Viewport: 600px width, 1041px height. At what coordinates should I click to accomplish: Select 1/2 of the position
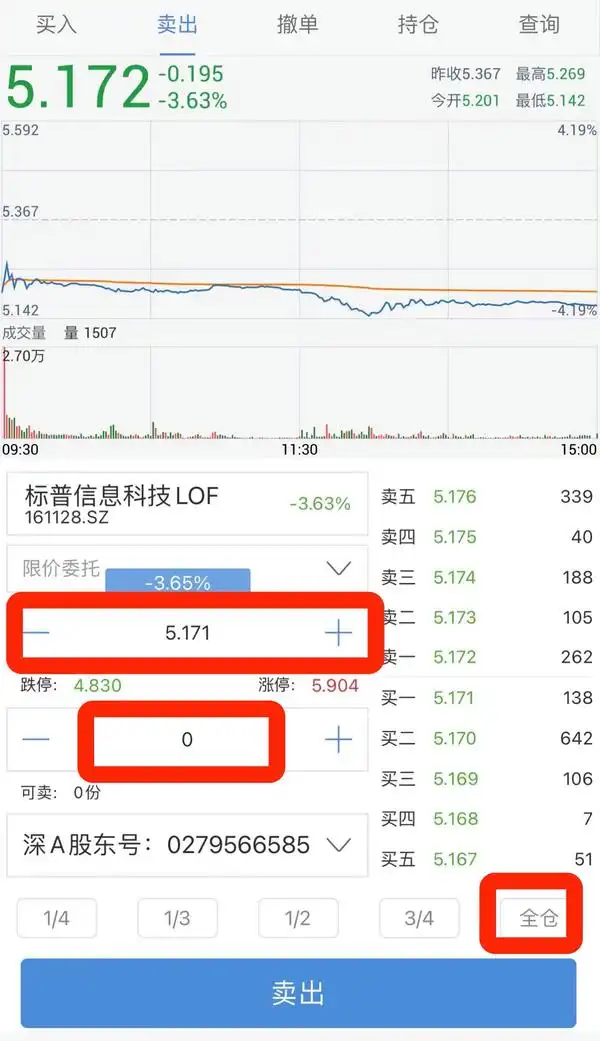298,918
